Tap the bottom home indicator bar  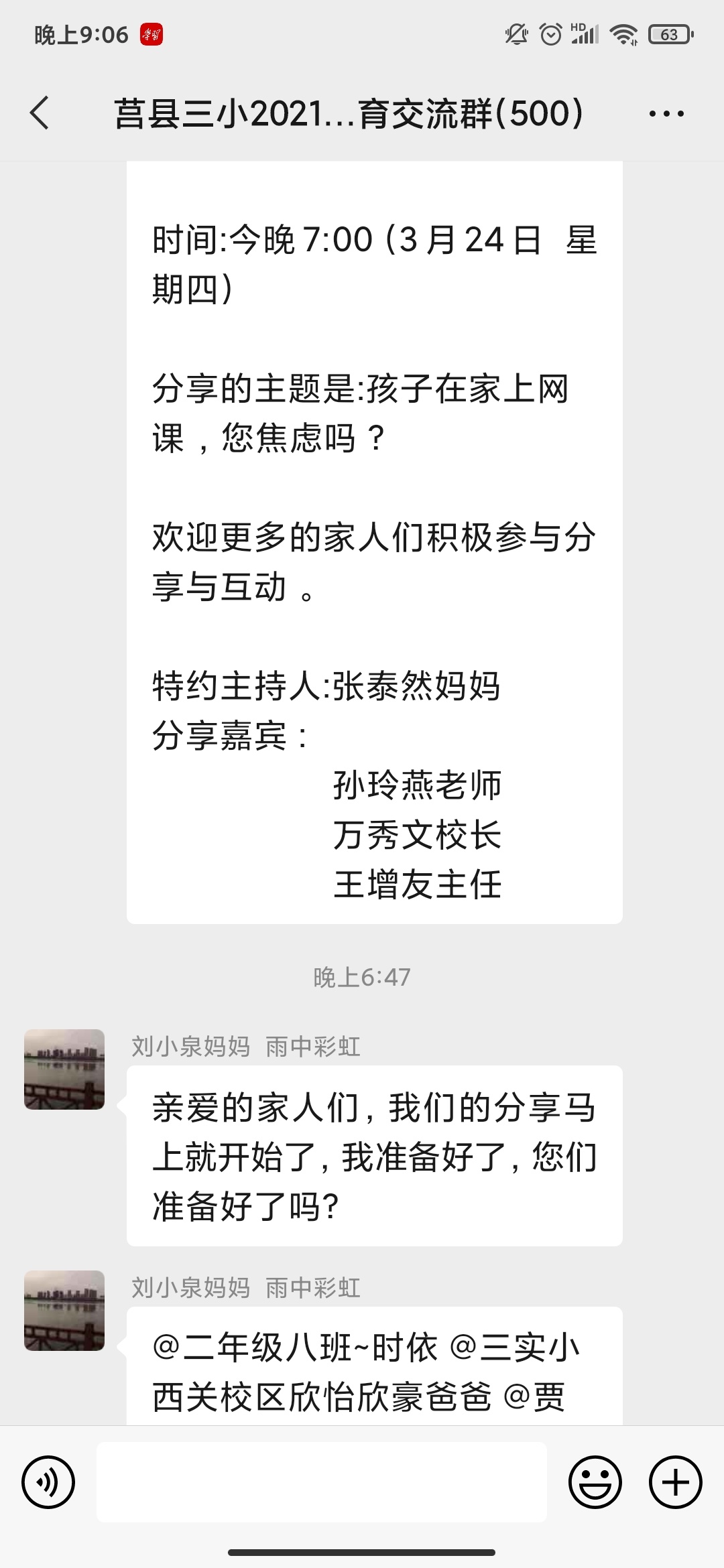pos(362,1553)
